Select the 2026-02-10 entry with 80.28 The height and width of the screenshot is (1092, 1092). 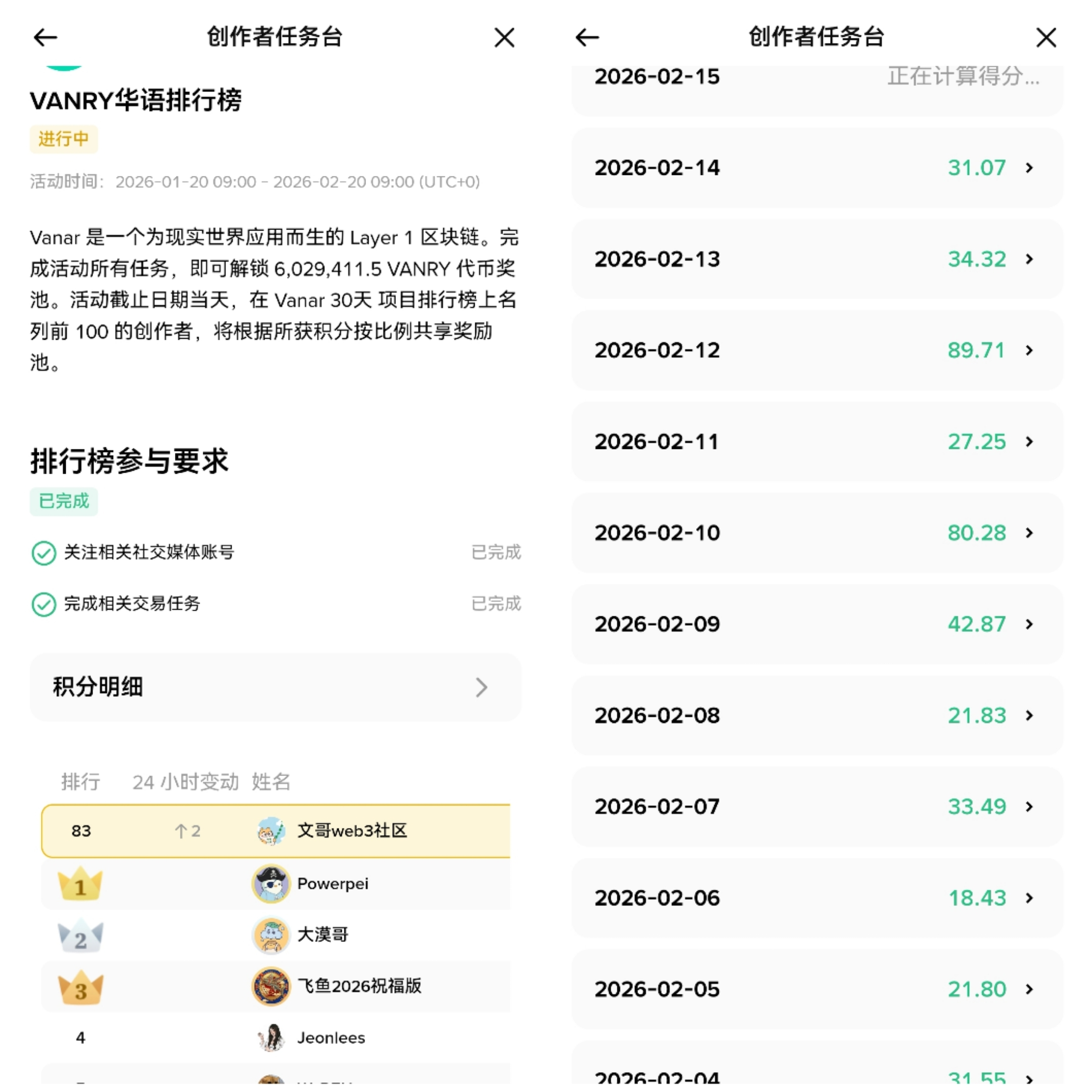click(817, 533)
